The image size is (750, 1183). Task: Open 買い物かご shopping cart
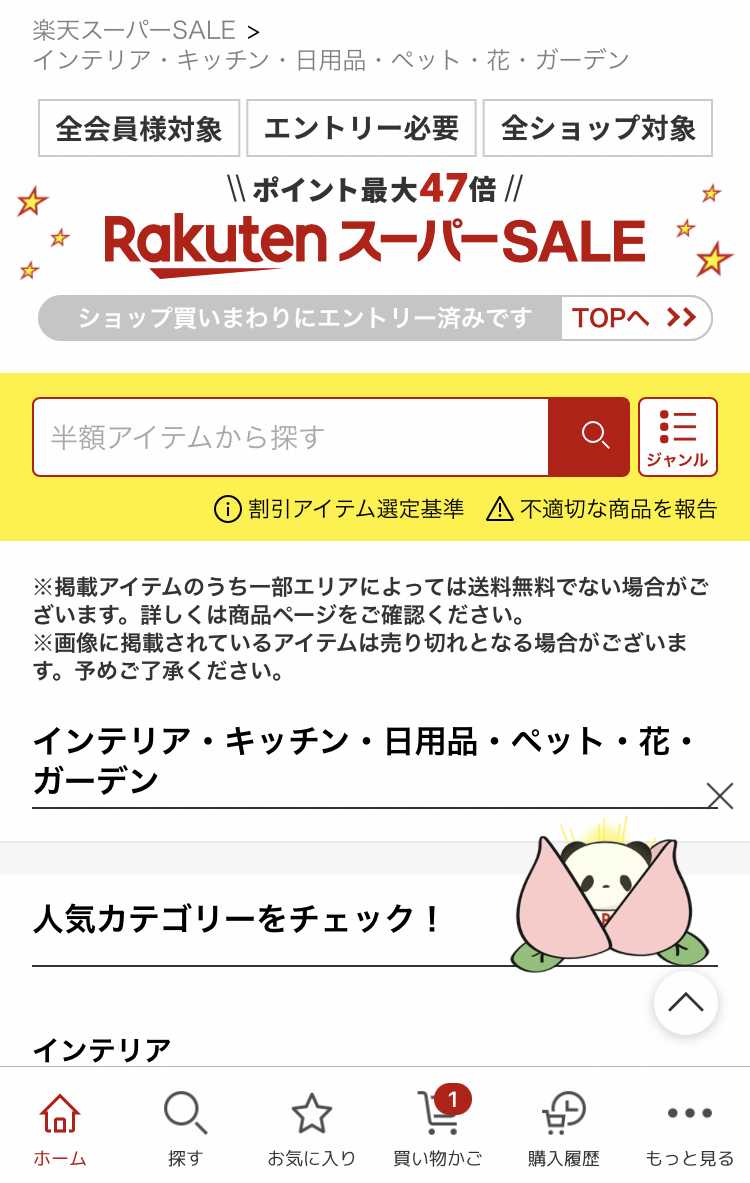coord(437,1130)
